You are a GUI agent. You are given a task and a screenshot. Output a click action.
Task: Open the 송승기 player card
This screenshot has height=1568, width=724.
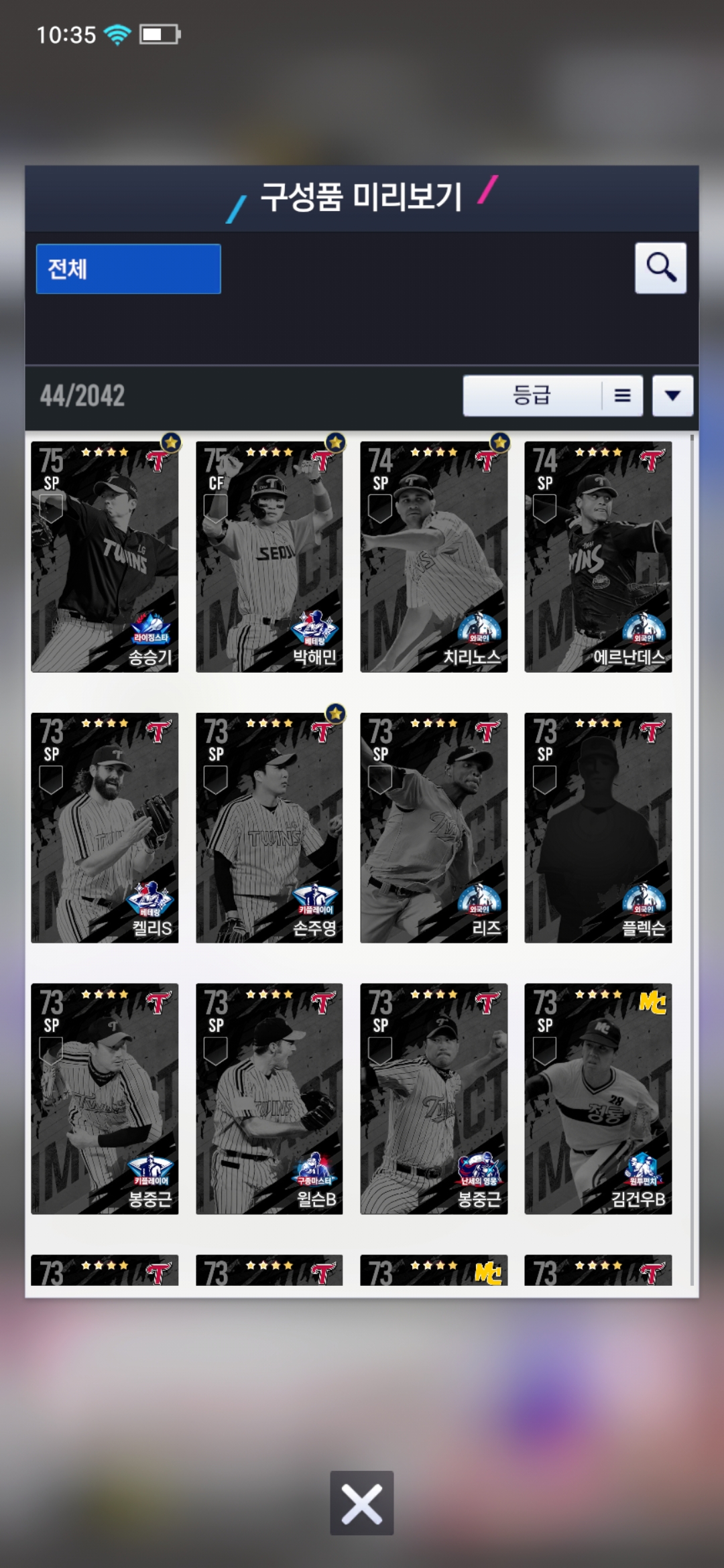(105, 556)
